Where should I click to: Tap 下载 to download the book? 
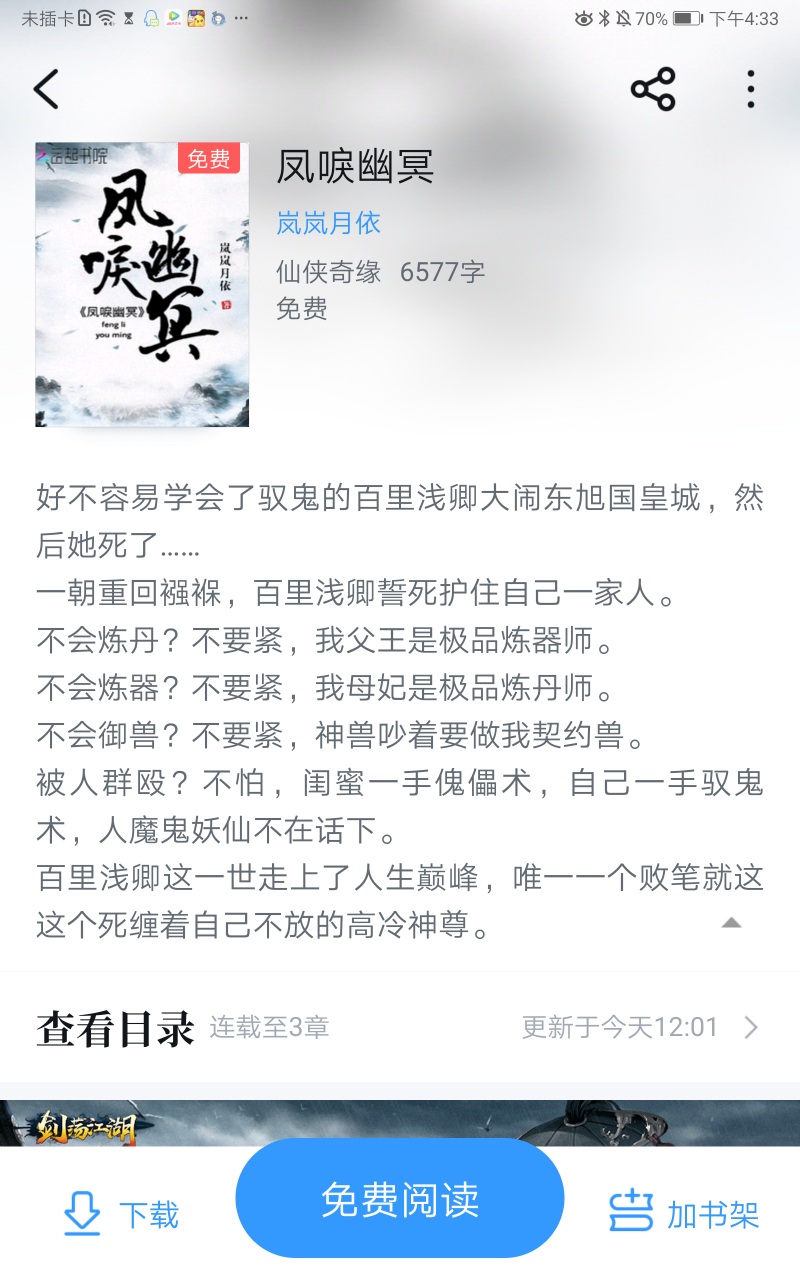click(x=120, y=1214)
